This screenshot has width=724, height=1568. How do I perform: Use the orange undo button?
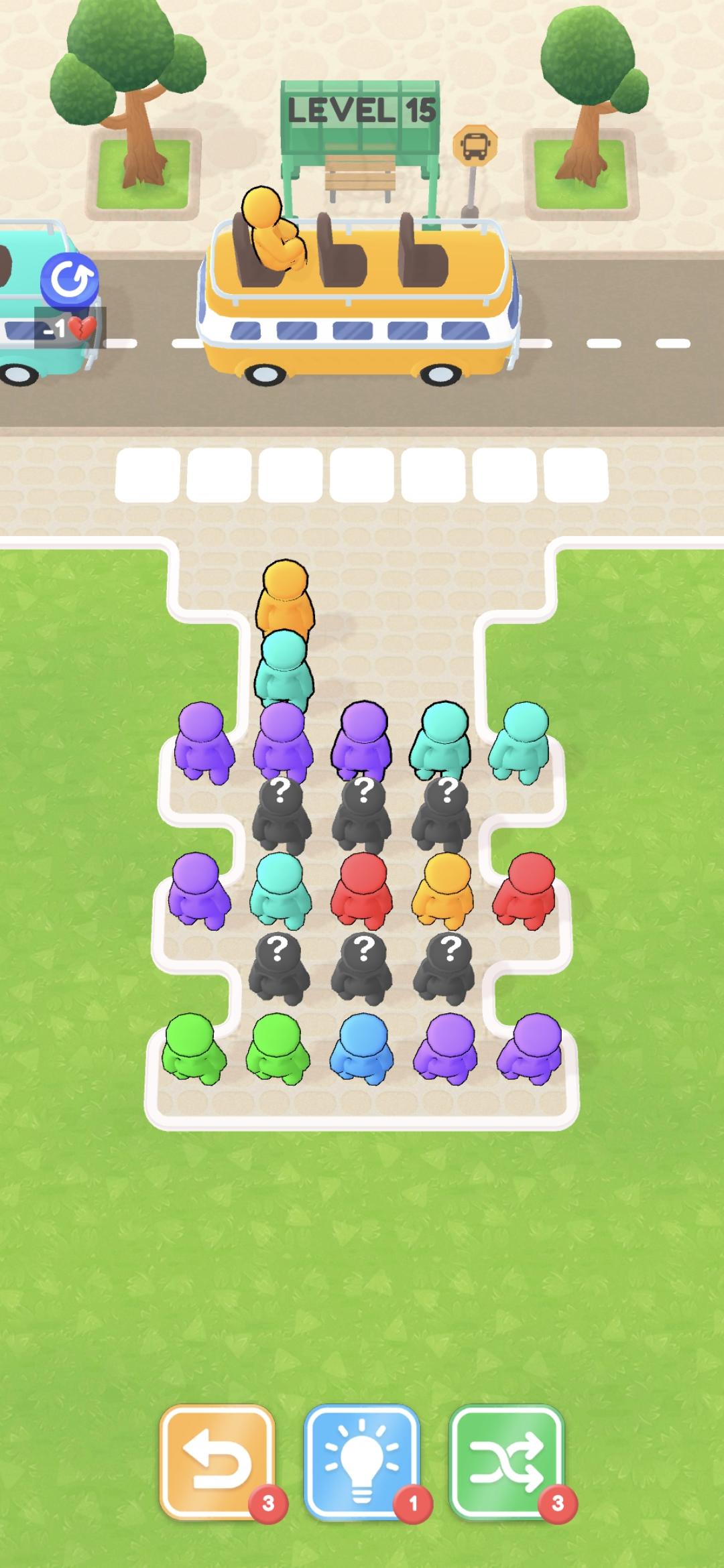[217, 1461]
